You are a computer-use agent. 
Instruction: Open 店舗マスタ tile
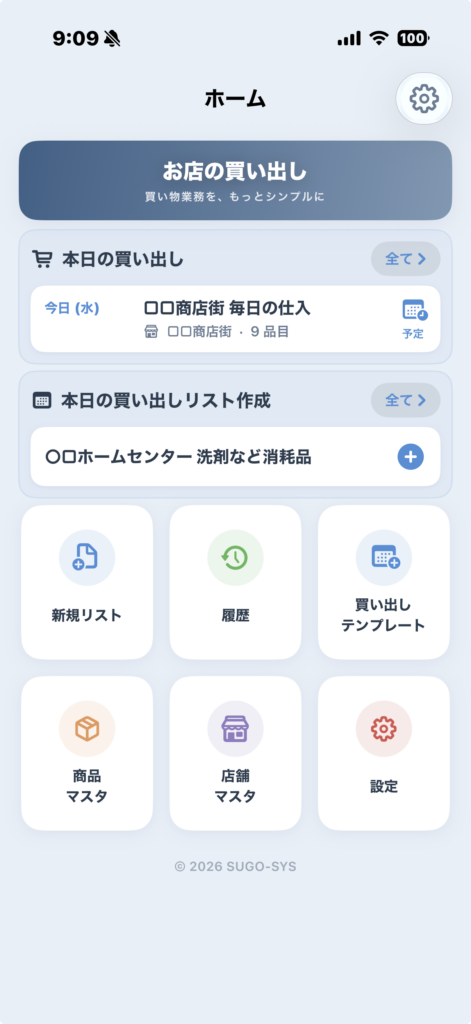(x=235, y=754)
